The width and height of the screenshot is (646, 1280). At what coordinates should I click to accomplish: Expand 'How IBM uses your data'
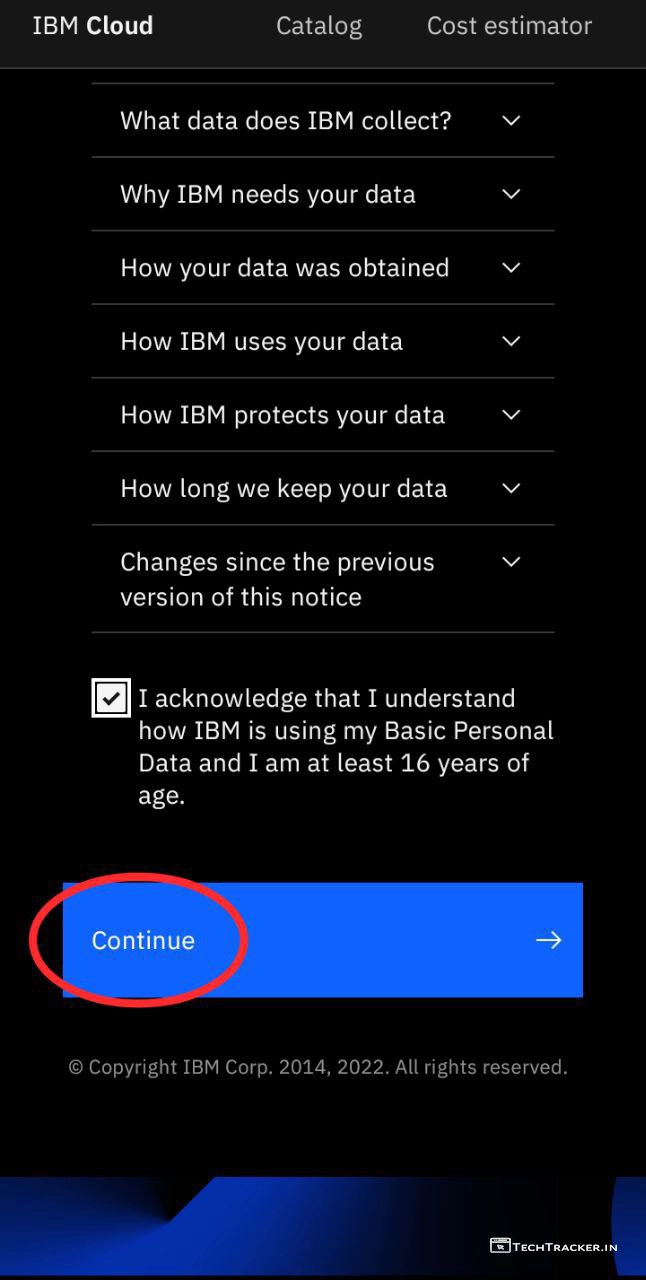point(322,341)
